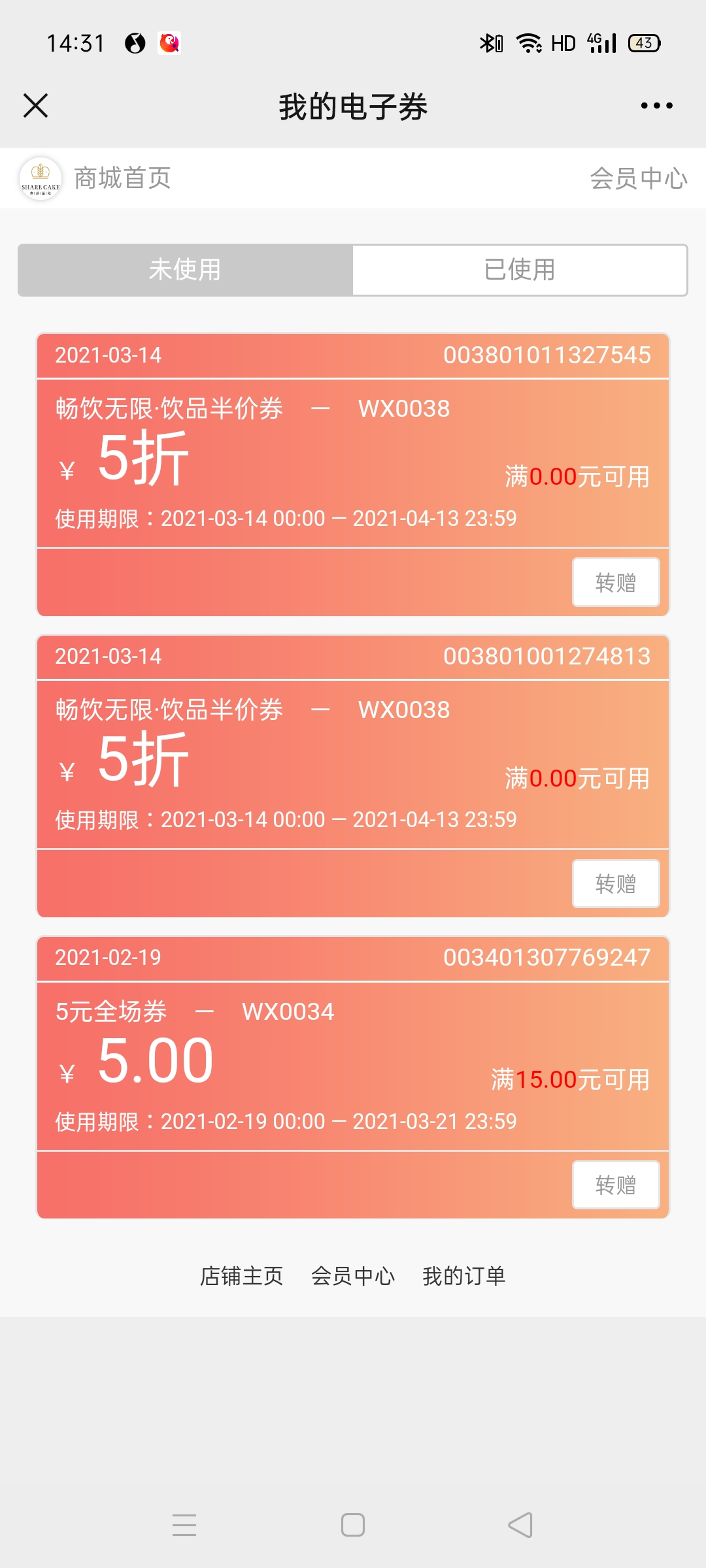
Task: Tap the system home button
Action: tap(353, 1525)
